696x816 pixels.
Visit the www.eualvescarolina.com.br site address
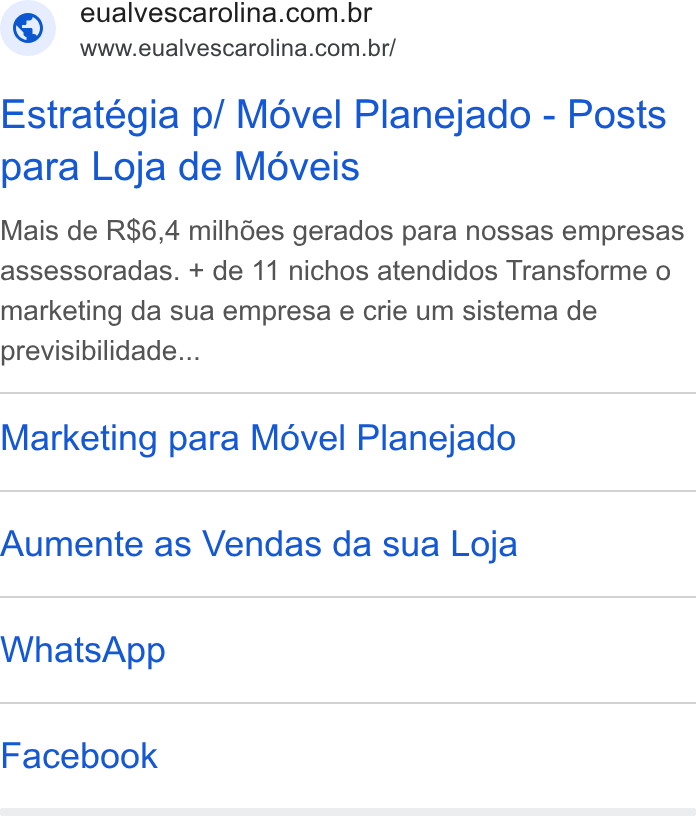pyautogui.click(x=238, y=48)
